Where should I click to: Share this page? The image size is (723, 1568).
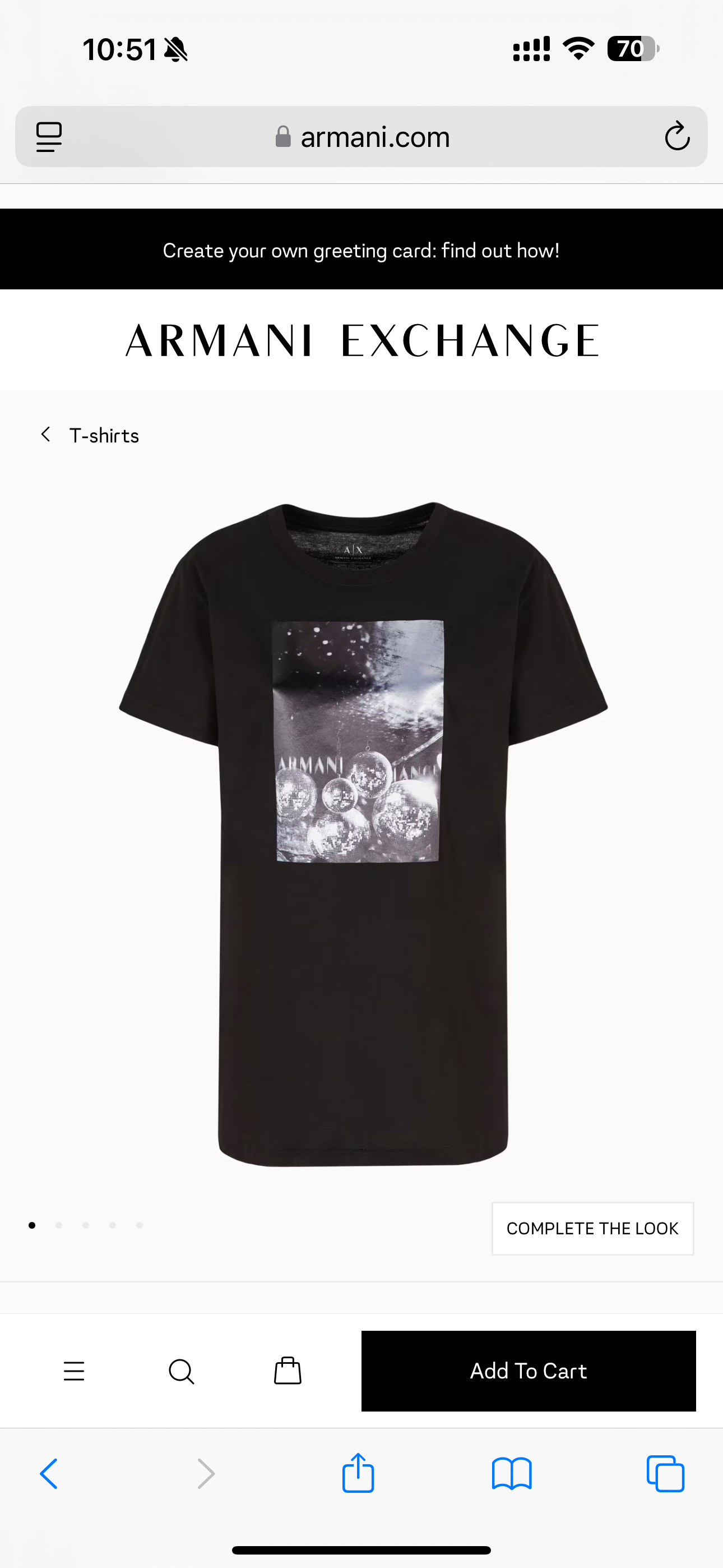(x=358, y=1473)
